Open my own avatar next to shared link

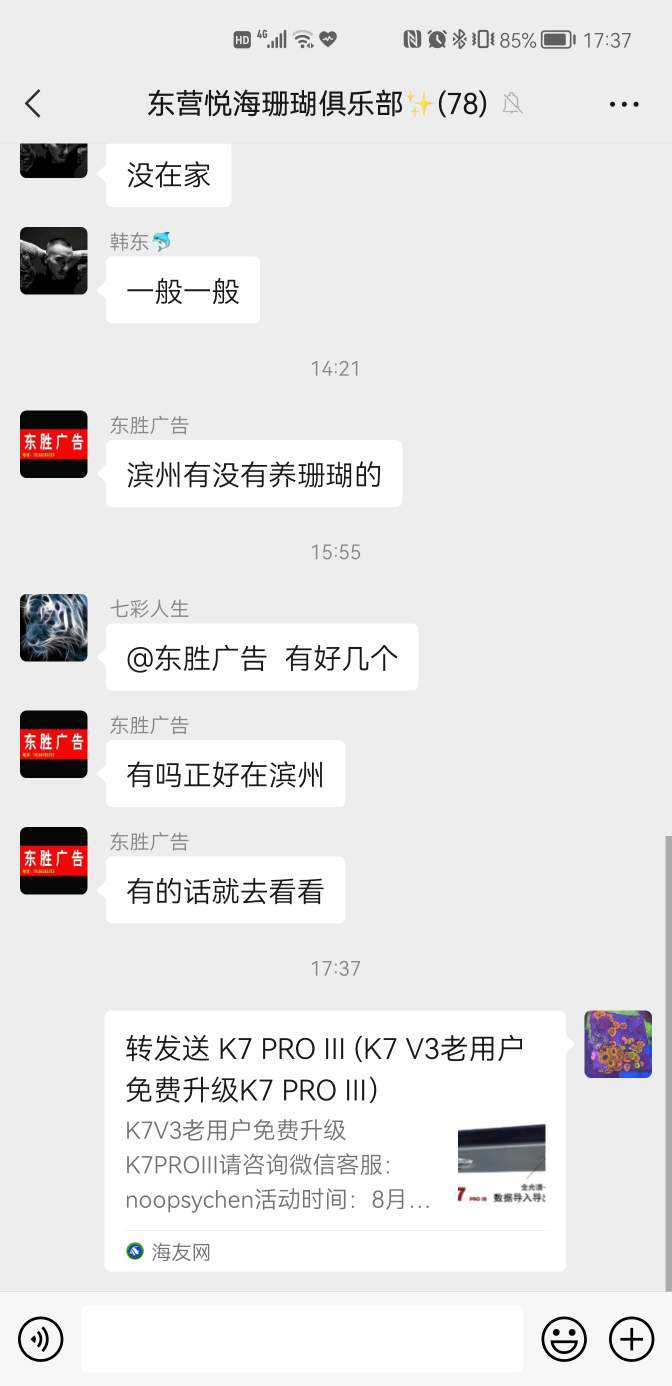coord(618,1044)
